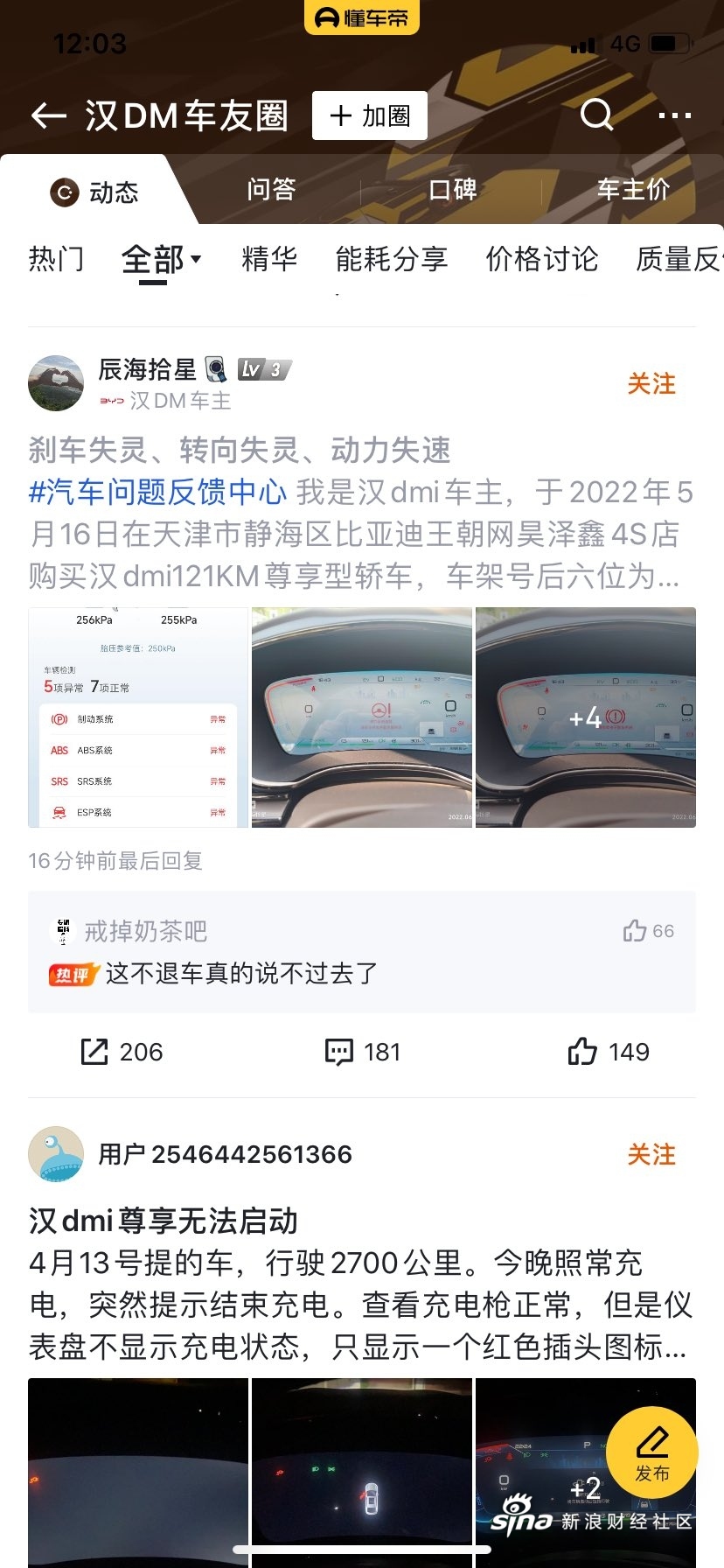Expand the 全部 dropdown
The height and width of the screenshot is (1568, 724).
(162, 260)
